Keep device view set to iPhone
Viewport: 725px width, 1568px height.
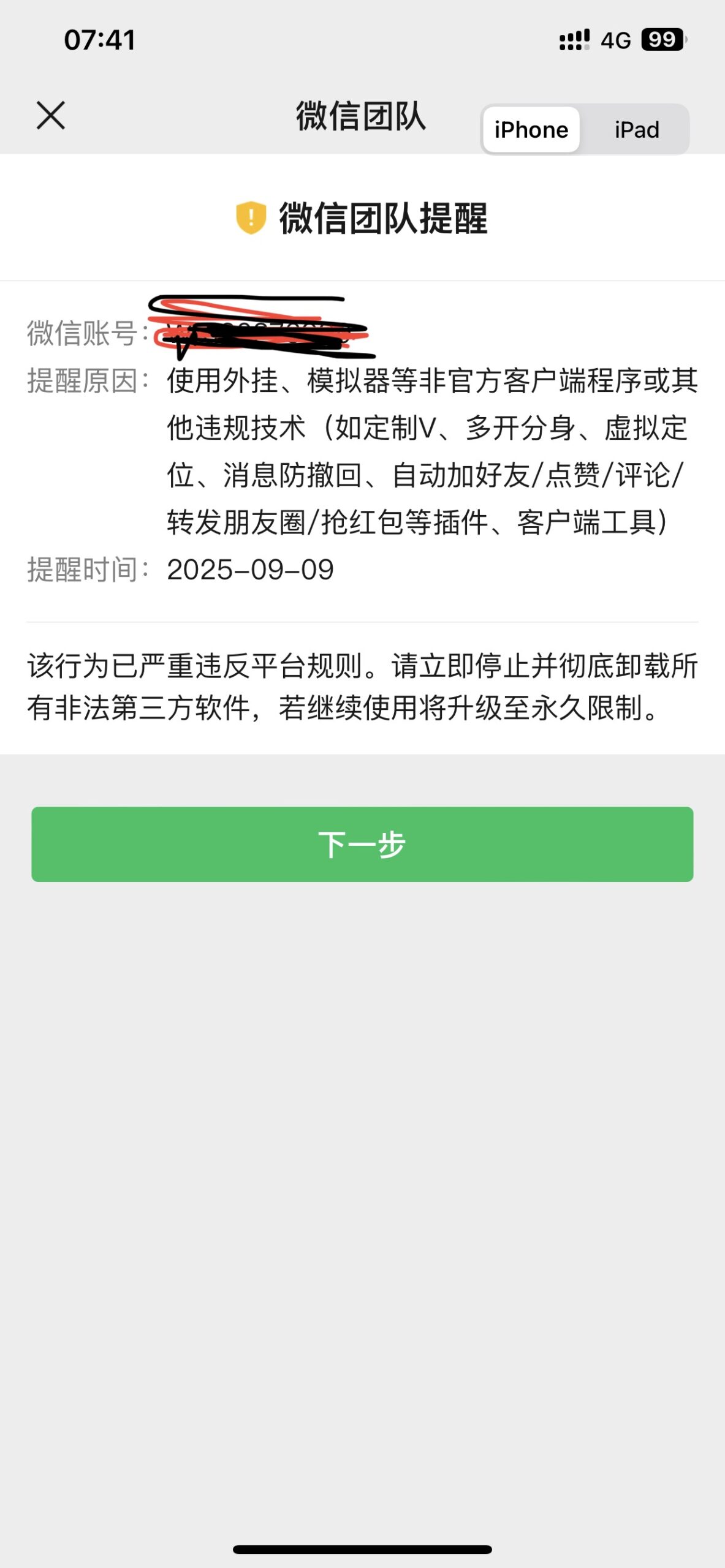531,129
